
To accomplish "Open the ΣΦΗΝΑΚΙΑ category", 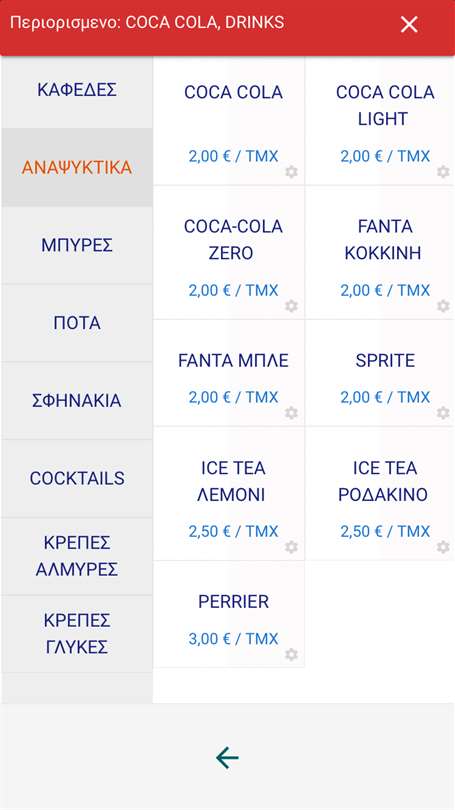I will 77,400.
